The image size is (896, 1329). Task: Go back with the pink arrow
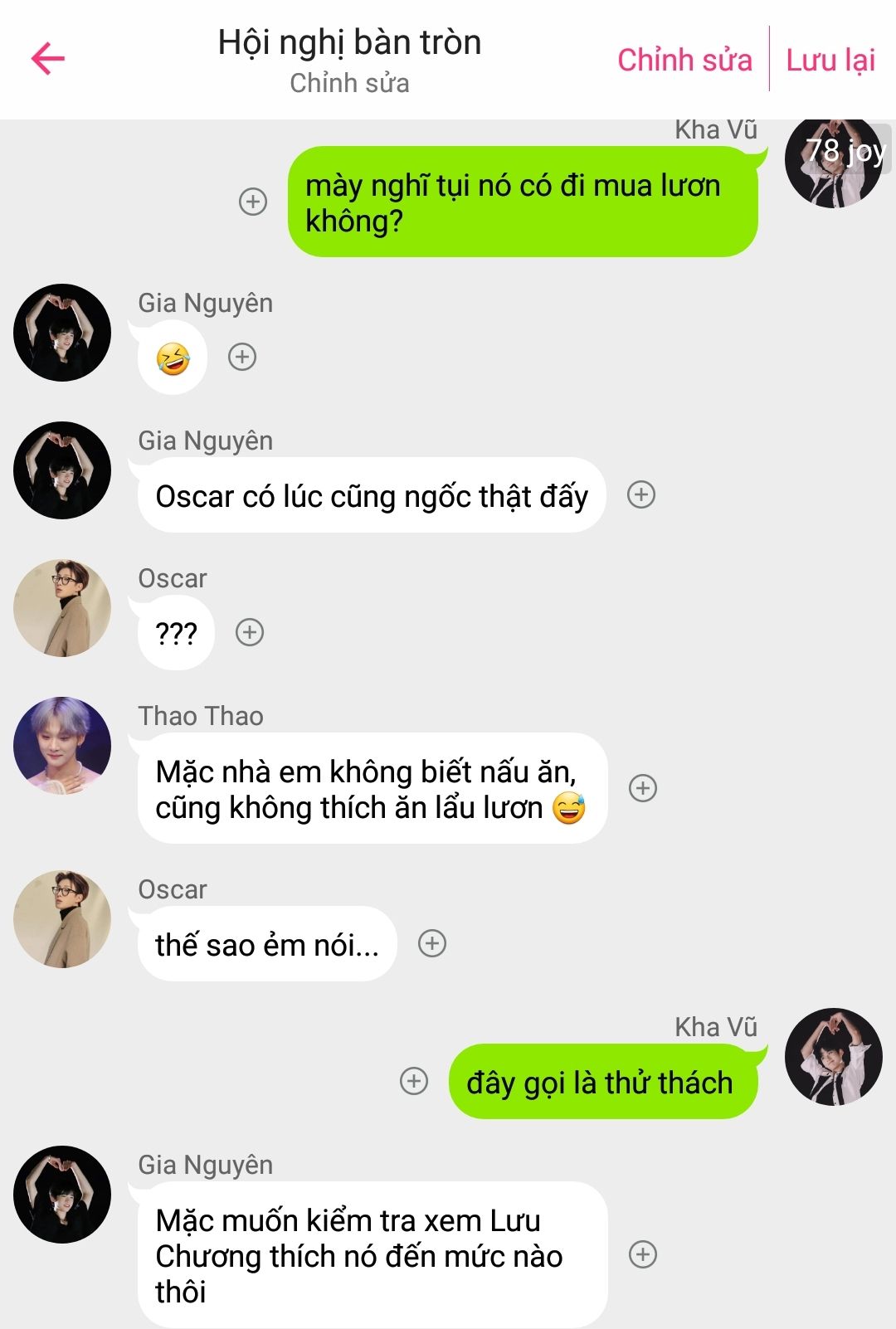[x=47, y=58]
